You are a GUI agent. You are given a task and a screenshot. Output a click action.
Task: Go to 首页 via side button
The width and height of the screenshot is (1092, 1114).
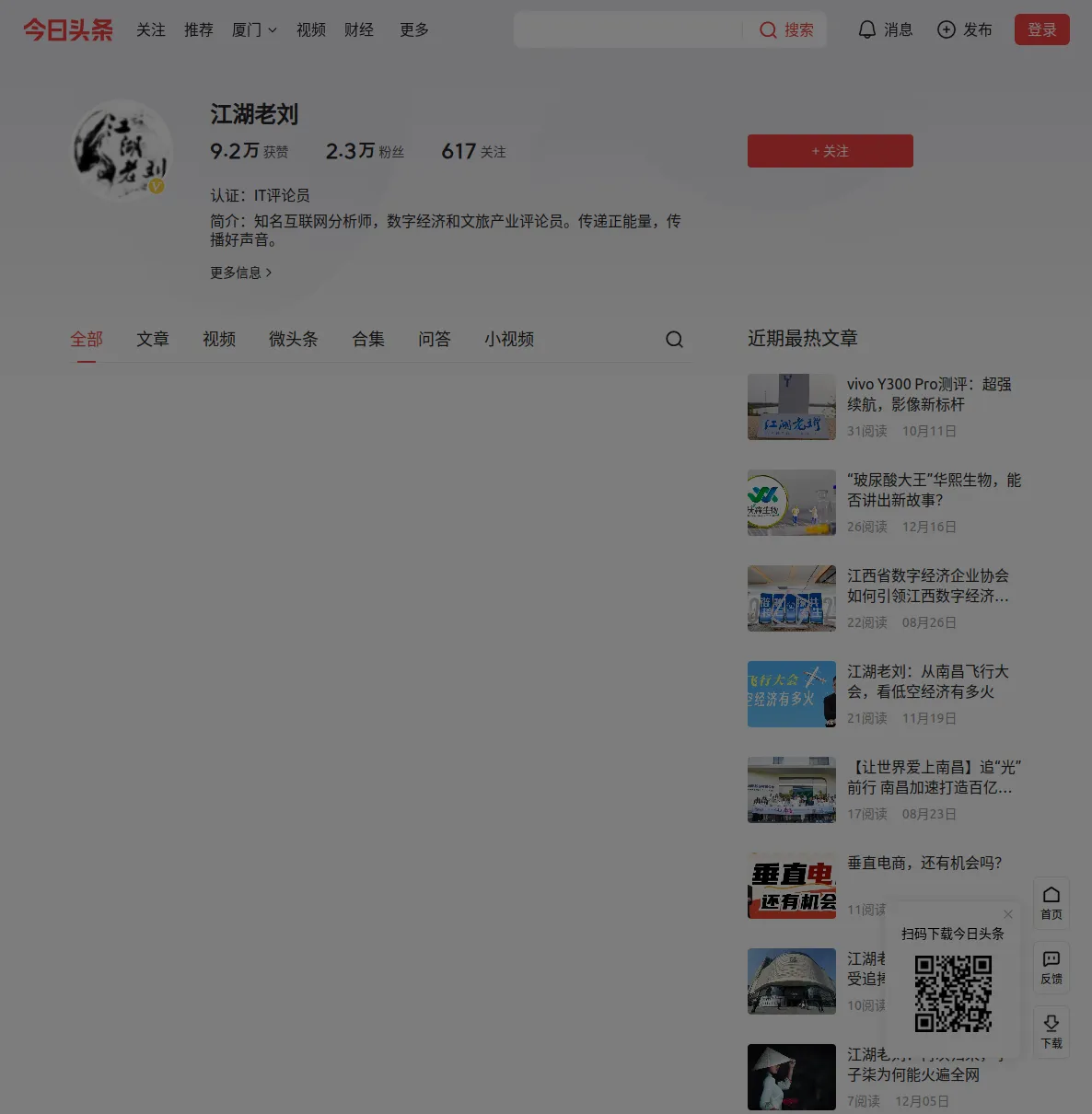[1051, 902]
